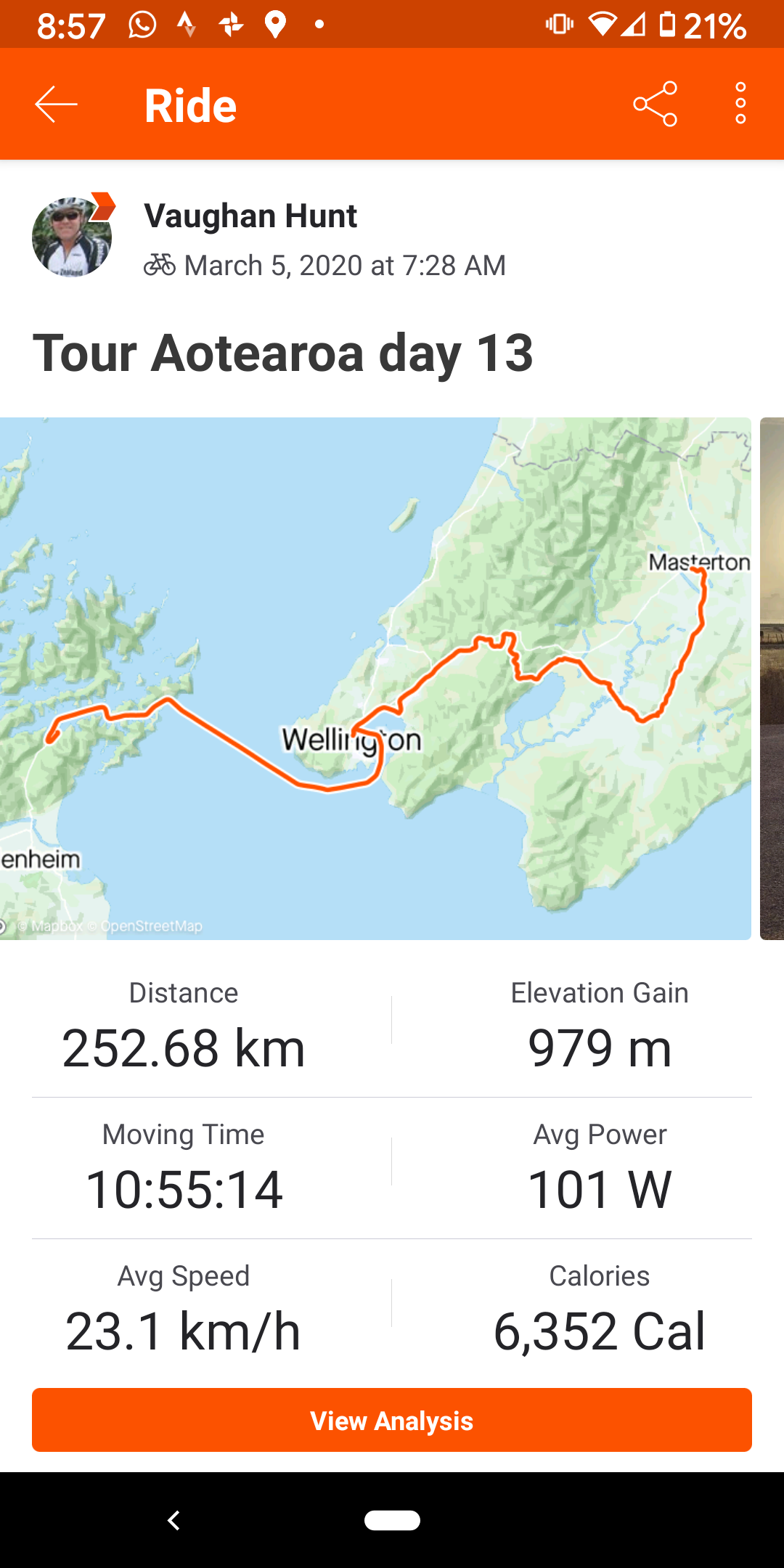The height and width of the screenshot is (1568, 784).
Task: Share this ride activity
Action: click(655, 105)
